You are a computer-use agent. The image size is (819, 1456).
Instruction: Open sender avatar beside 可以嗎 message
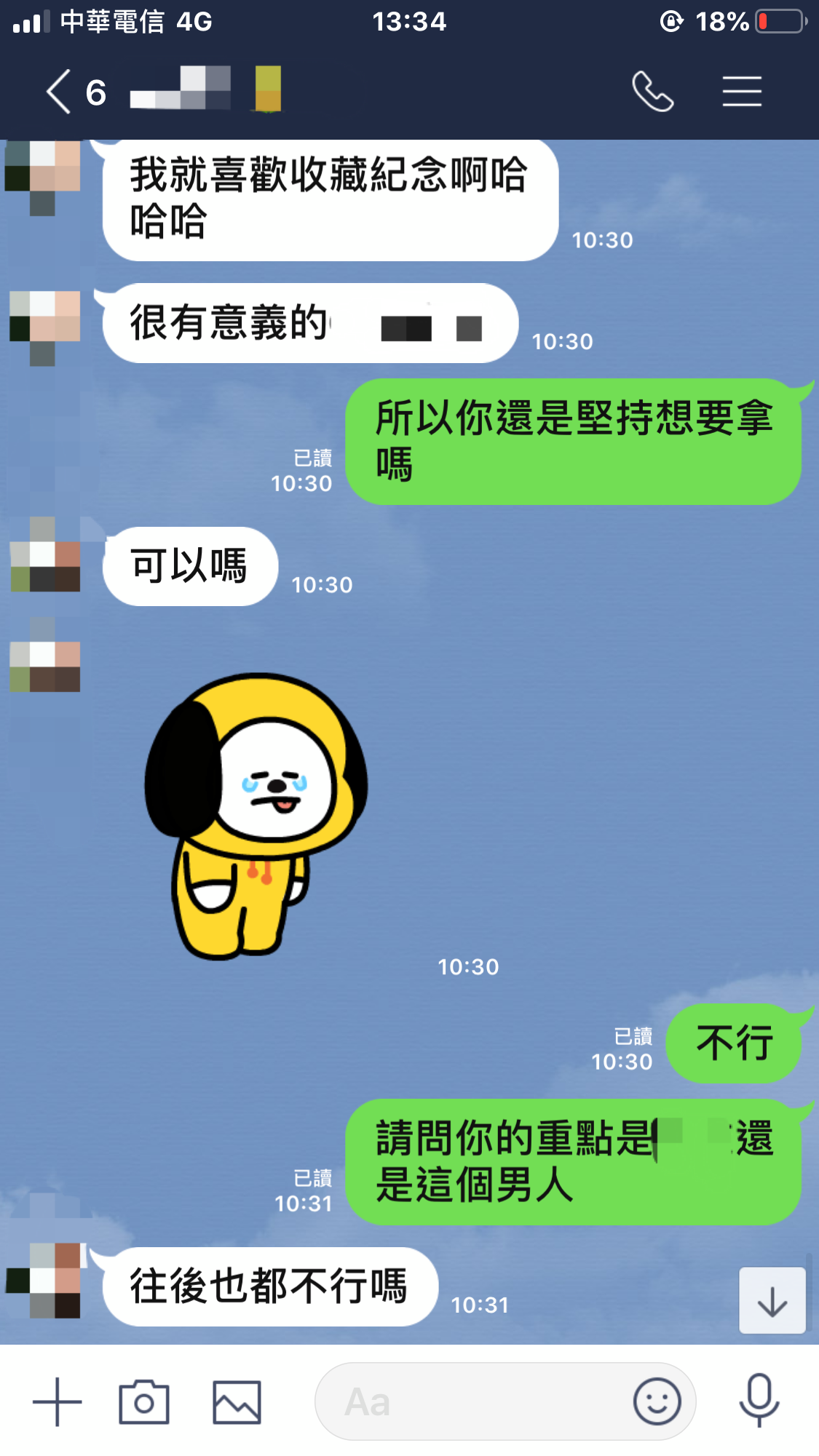coord(45,554)
